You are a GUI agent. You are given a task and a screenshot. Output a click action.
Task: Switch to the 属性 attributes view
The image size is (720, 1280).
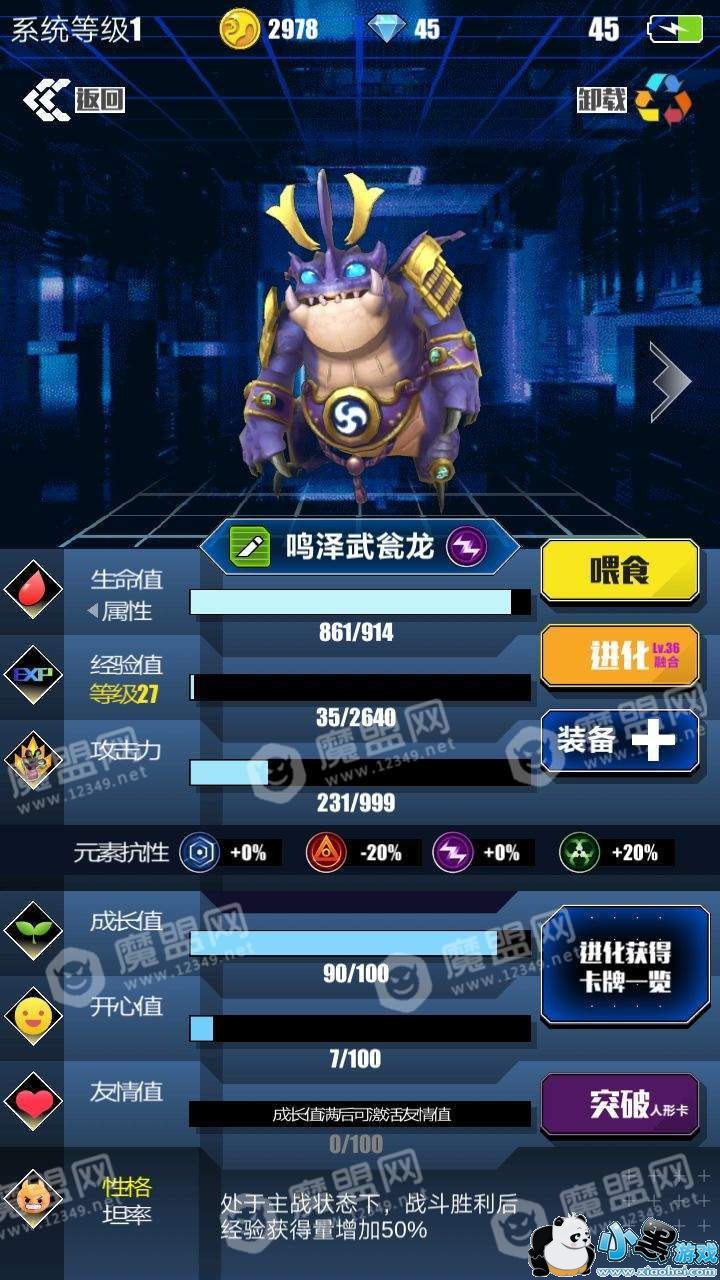(120, 611)
